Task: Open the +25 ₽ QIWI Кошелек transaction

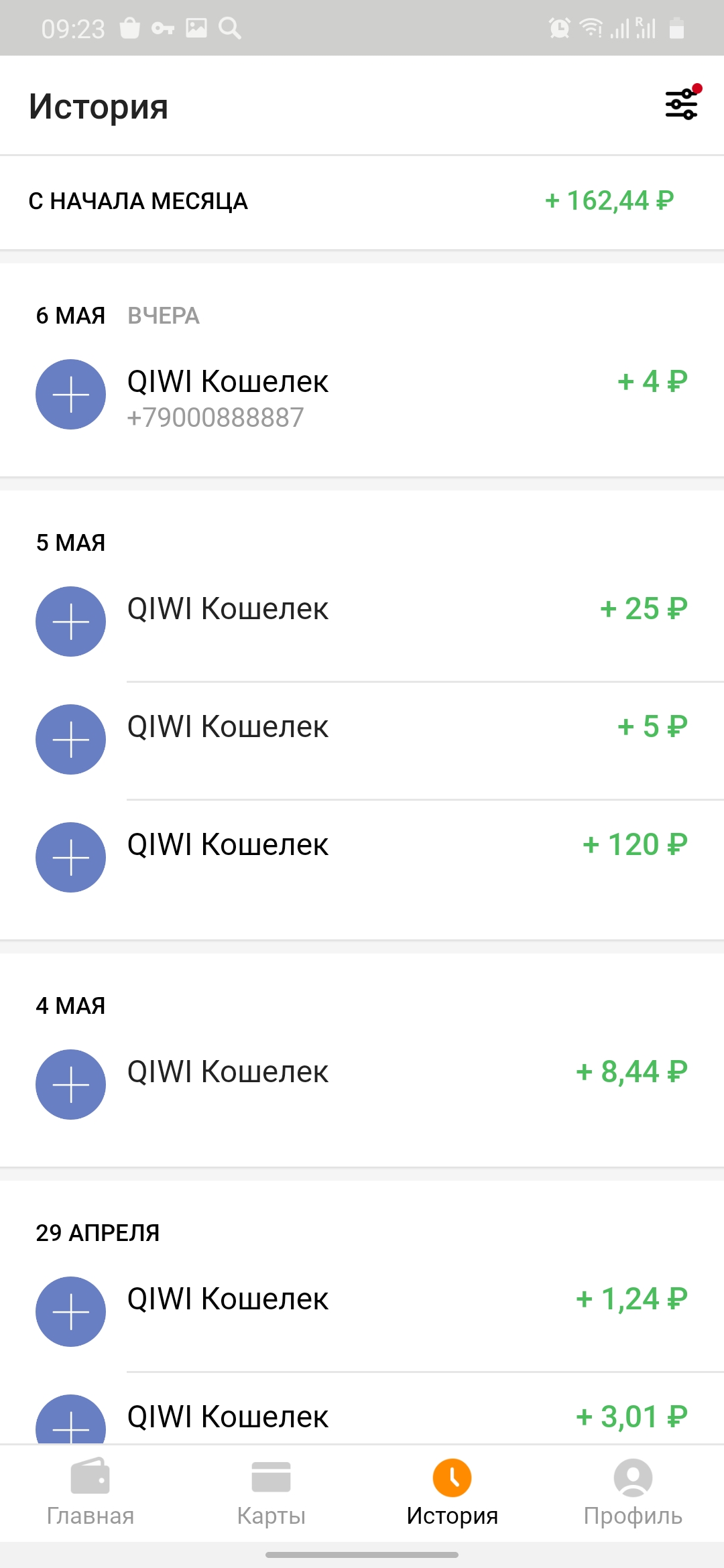Action: point(362,622)
